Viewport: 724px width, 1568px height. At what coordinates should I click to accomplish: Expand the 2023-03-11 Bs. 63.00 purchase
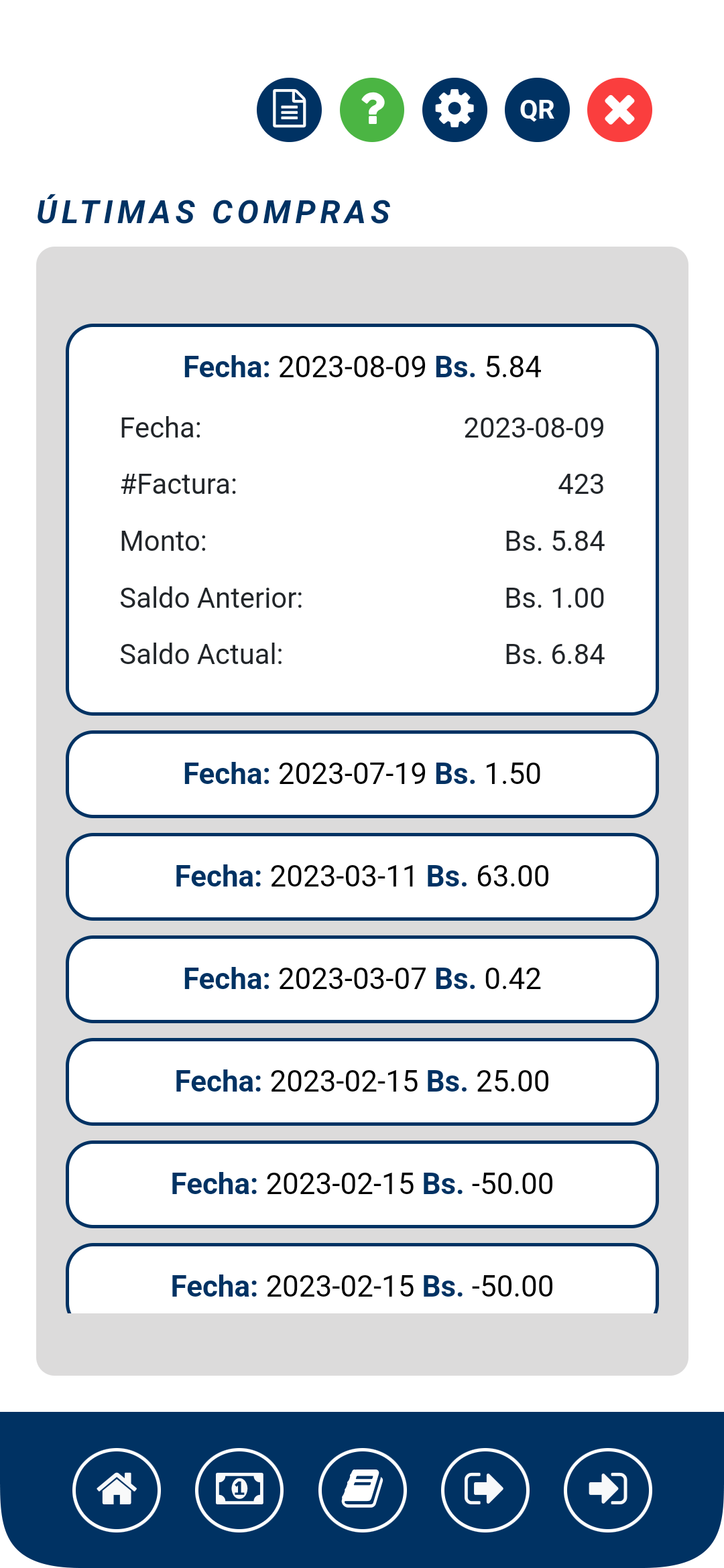coord(362,876)
